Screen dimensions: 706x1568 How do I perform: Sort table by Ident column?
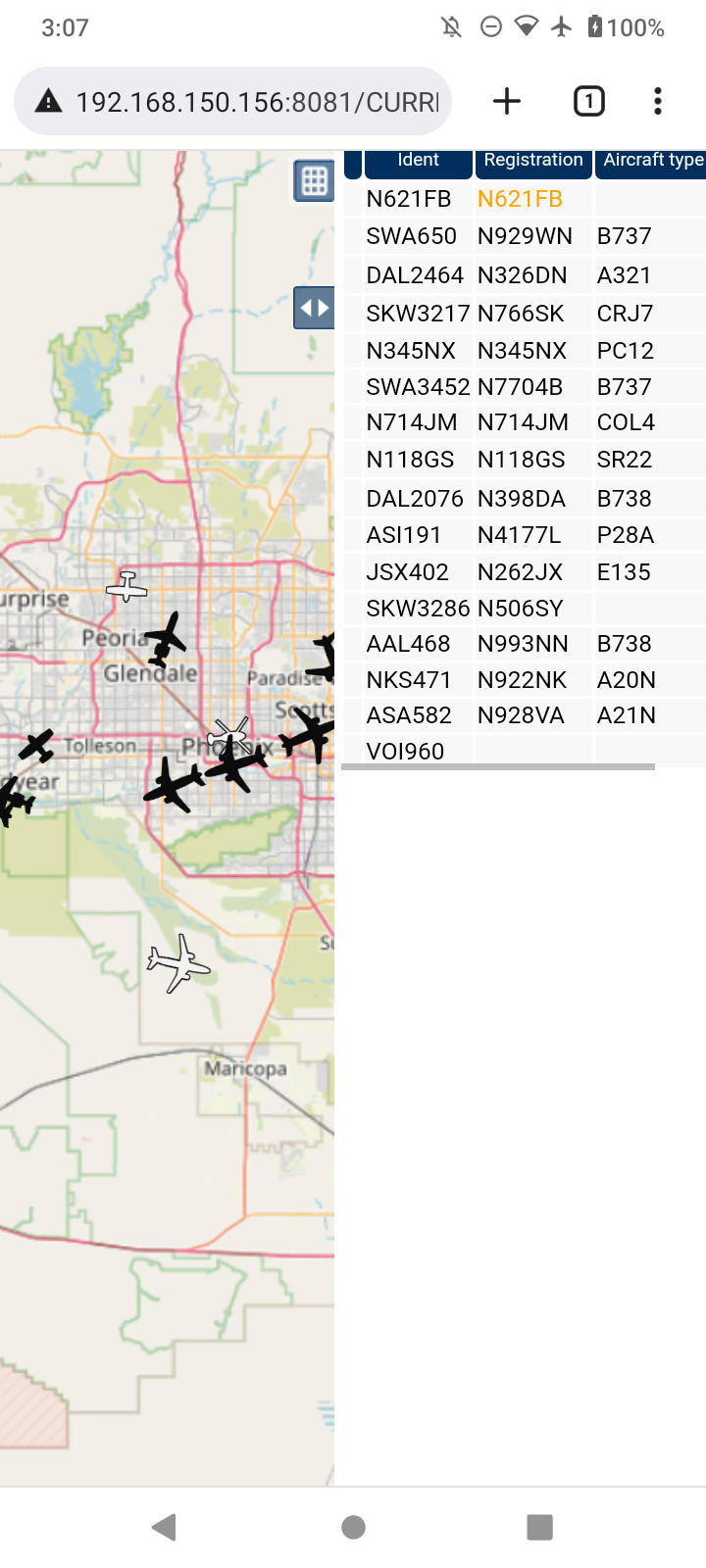click(419, 162)
